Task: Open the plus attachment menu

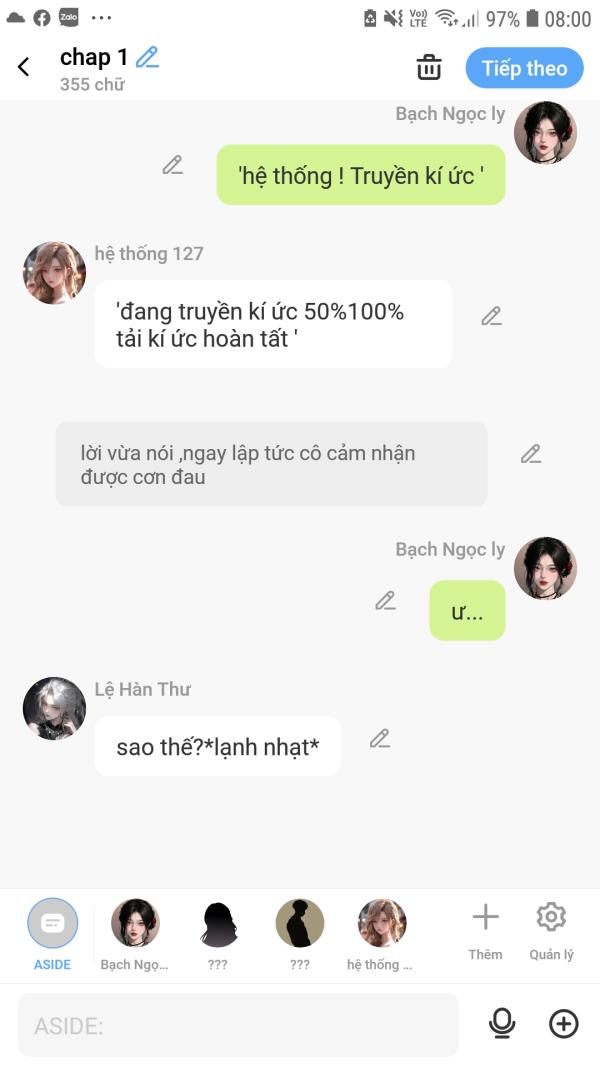Action: (x=564, y=1023)
